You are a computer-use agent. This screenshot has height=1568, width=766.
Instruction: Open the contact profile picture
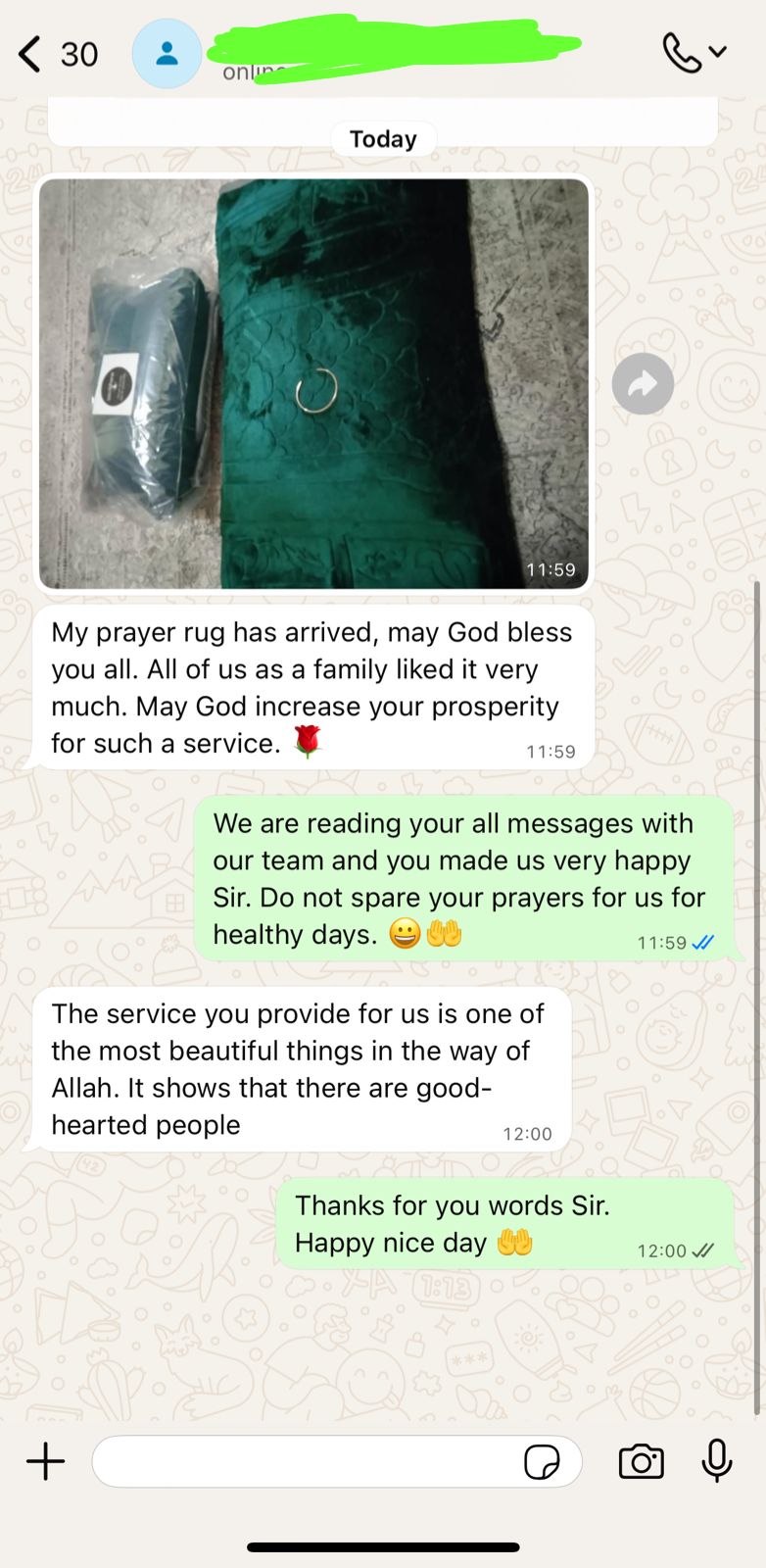[168, 54]
